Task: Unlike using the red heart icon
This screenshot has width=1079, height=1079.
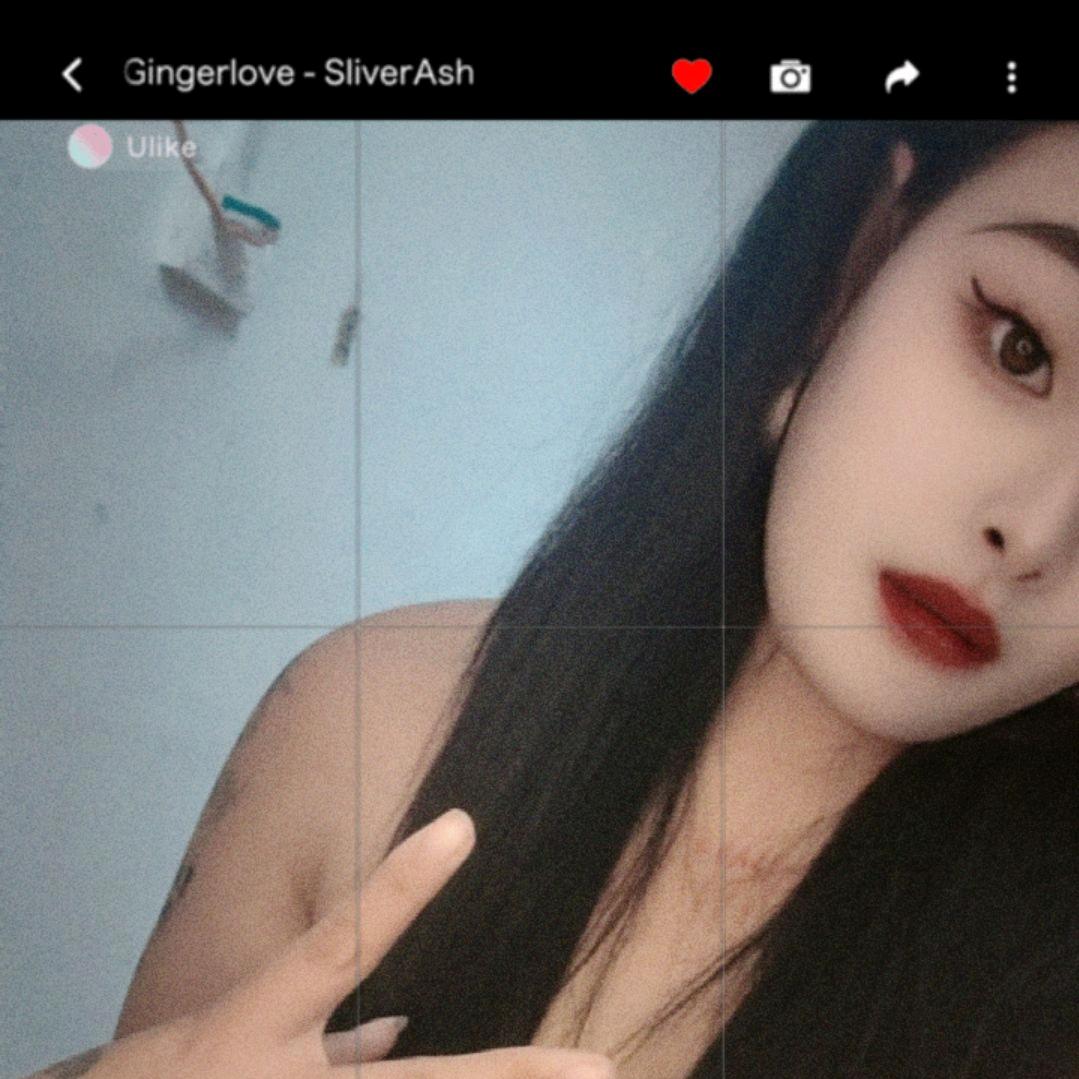Action: coord(692,76)
